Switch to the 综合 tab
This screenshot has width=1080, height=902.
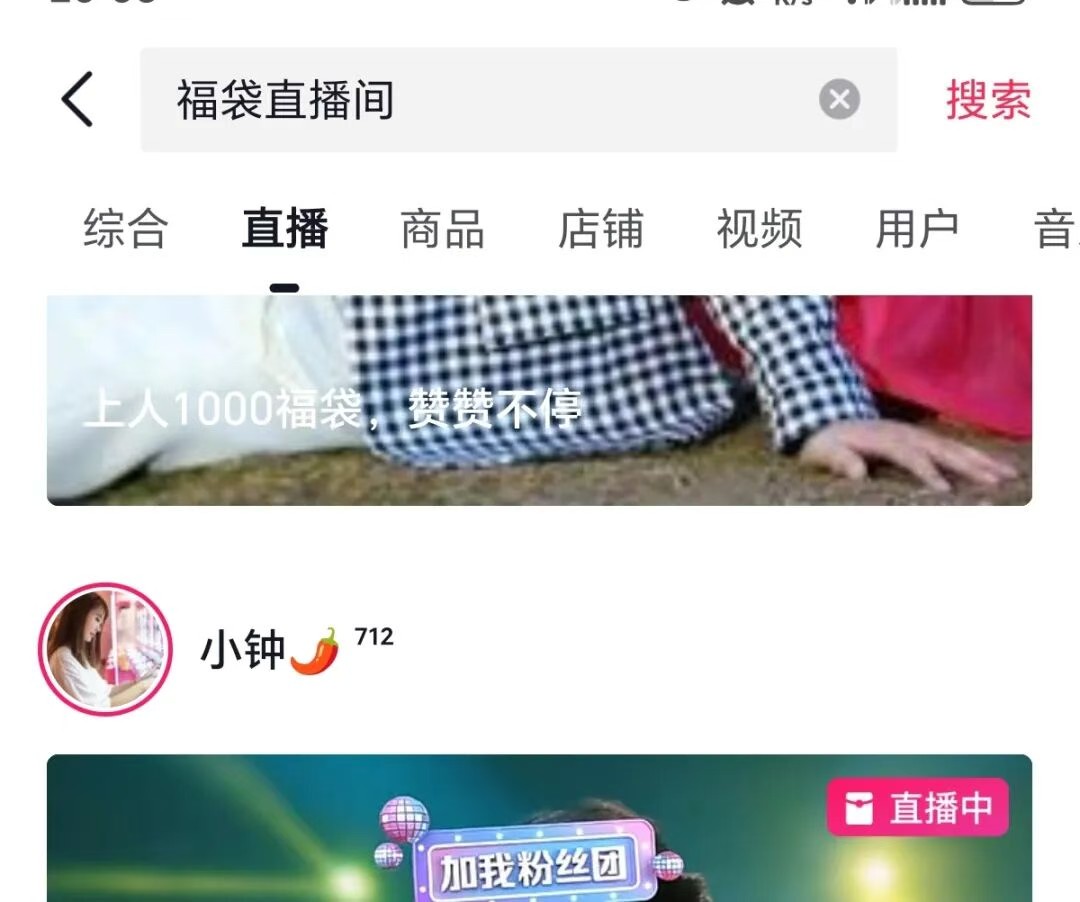(x=125, y=229)
